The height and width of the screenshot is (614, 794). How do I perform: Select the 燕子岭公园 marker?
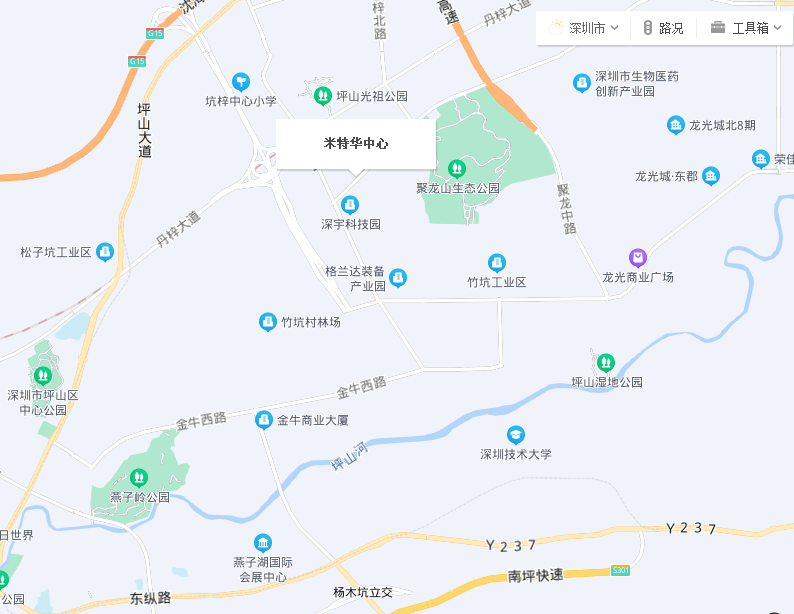point(139,477)
